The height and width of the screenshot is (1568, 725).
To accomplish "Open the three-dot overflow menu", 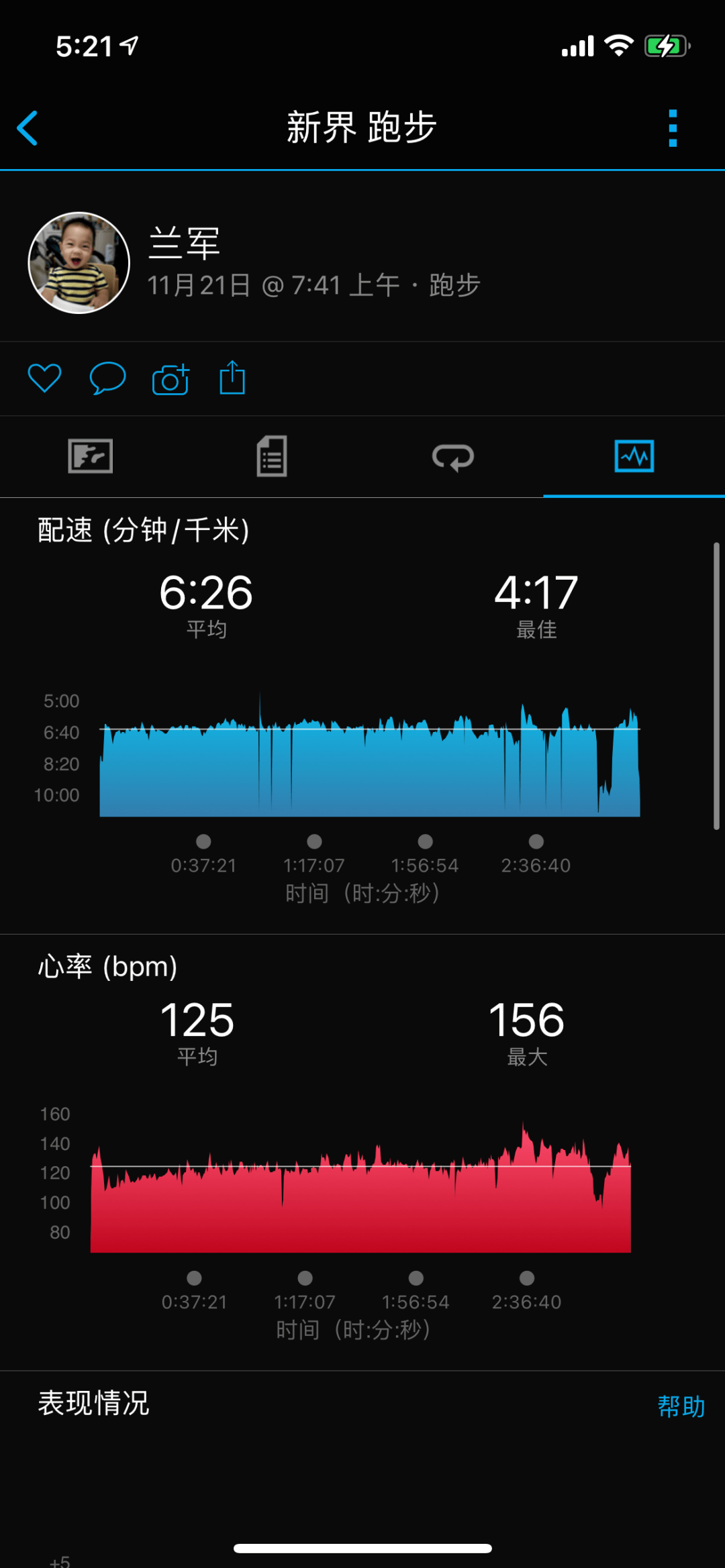I will (673, 128).
